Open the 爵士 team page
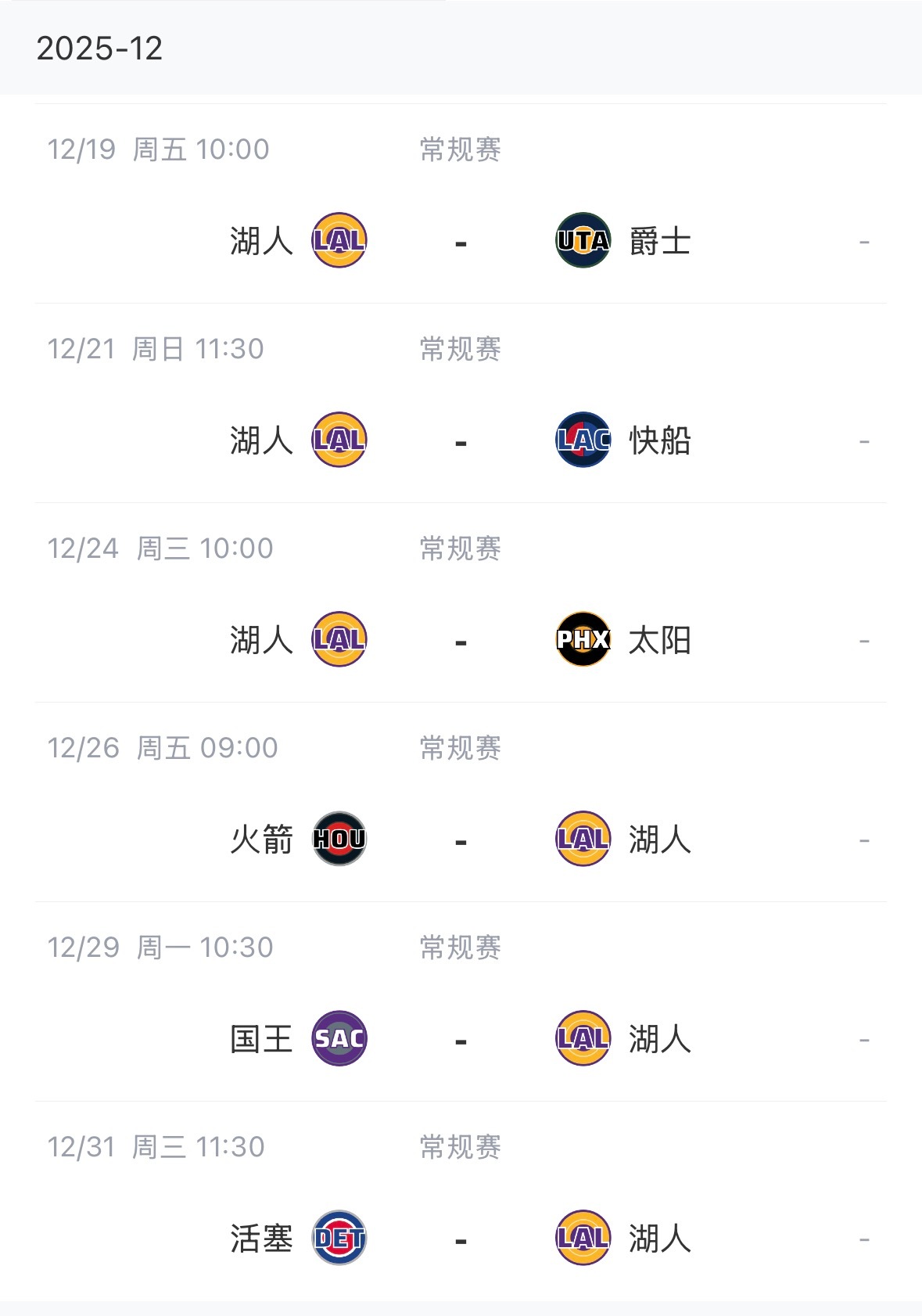This screenshot has width=922, height=1316. point(659,240)
